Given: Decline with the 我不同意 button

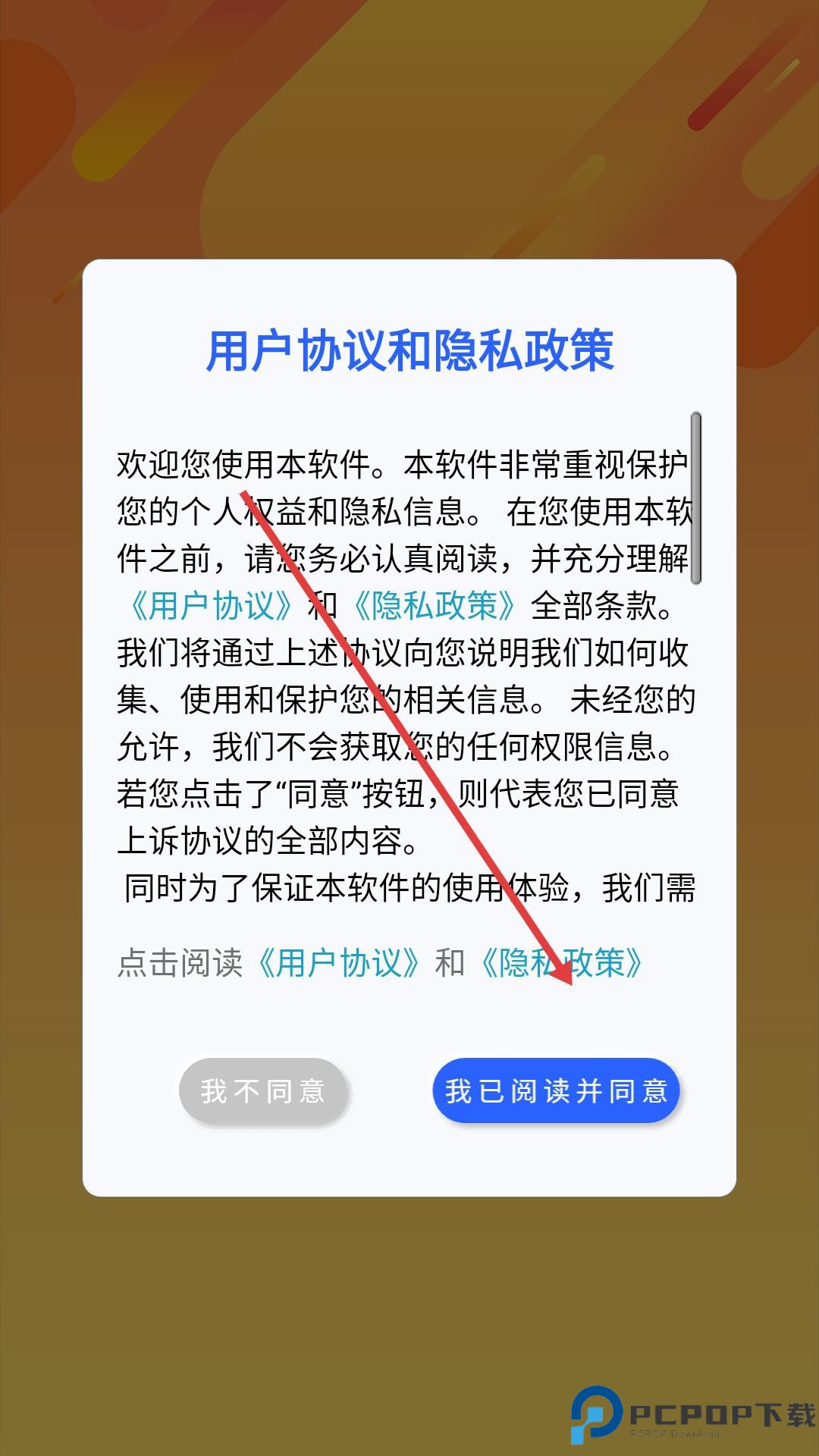Looking at the screenshot, I should tap(263, 1090).
